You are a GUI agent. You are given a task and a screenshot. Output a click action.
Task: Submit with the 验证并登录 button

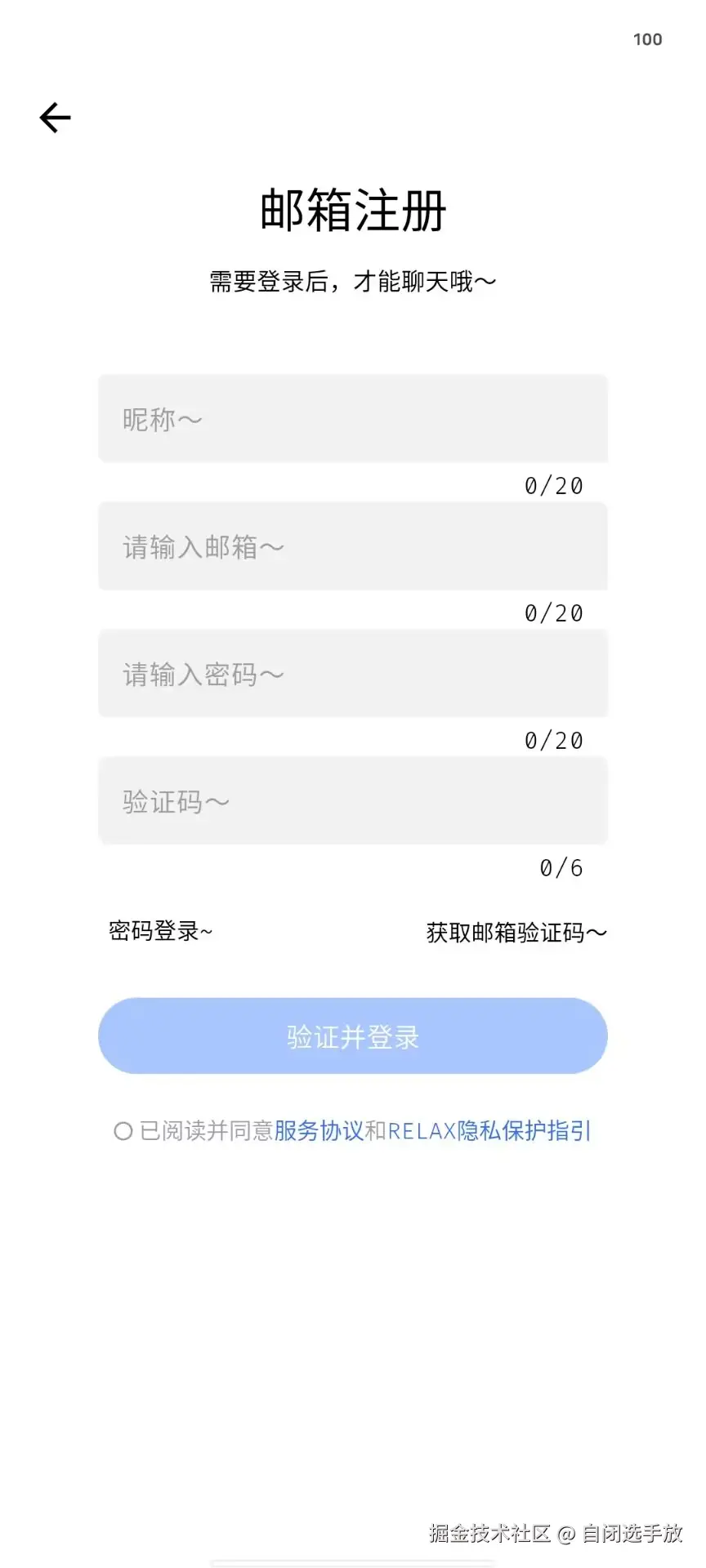[353, 1036]
